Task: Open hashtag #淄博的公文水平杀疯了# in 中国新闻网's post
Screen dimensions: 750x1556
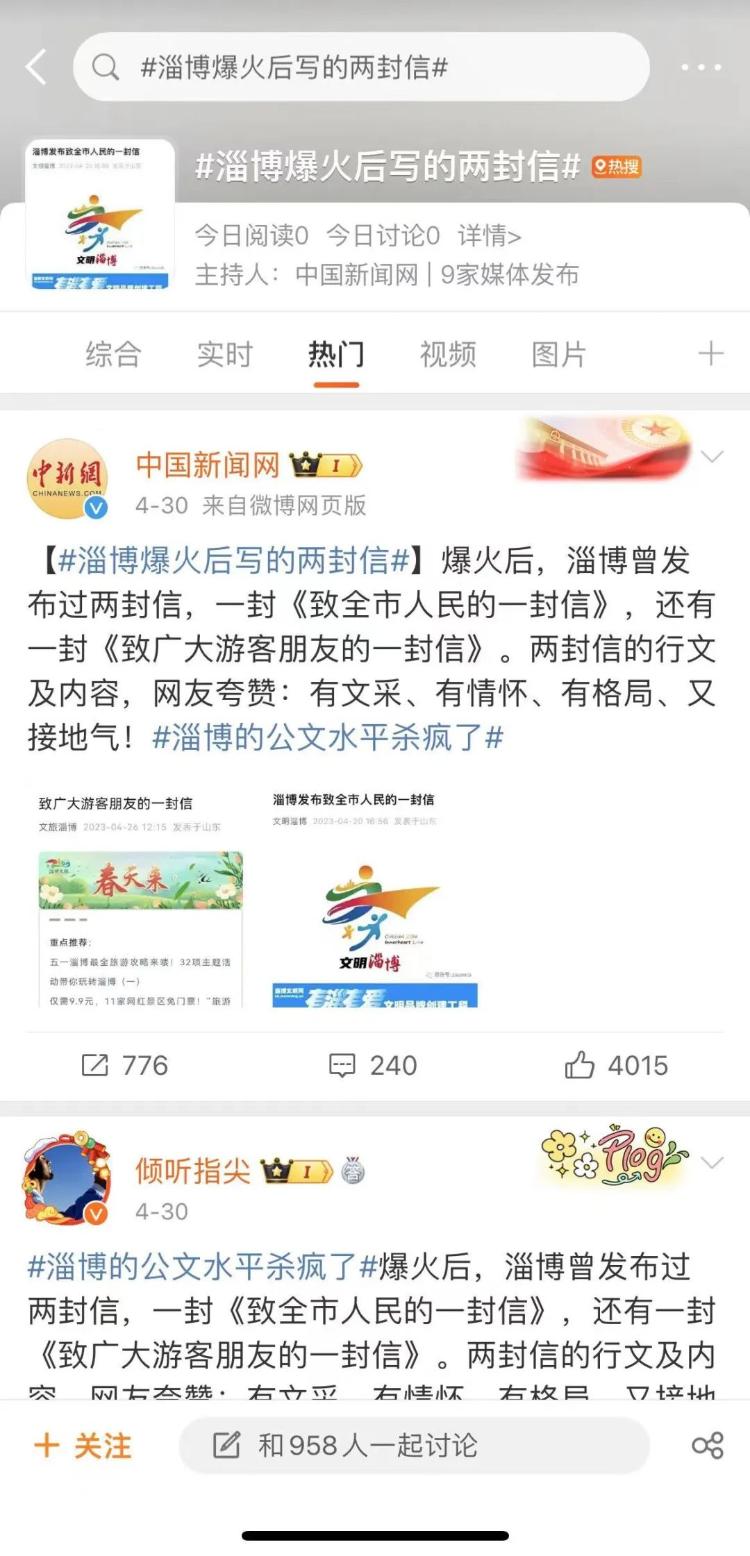Action: click(x=327, y=738)
